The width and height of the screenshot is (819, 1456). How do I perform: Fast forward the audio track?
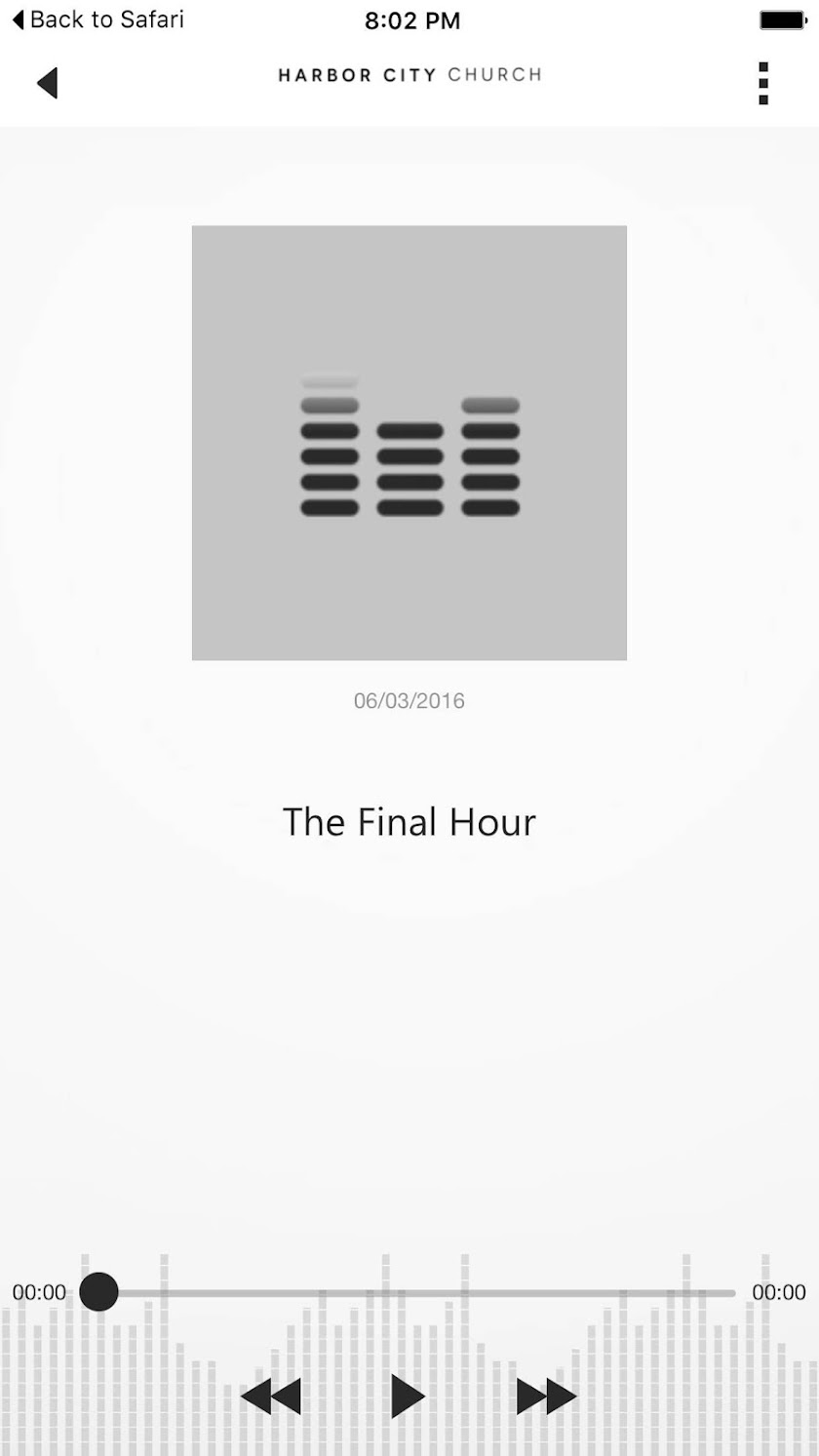(x=546, y=1396)
